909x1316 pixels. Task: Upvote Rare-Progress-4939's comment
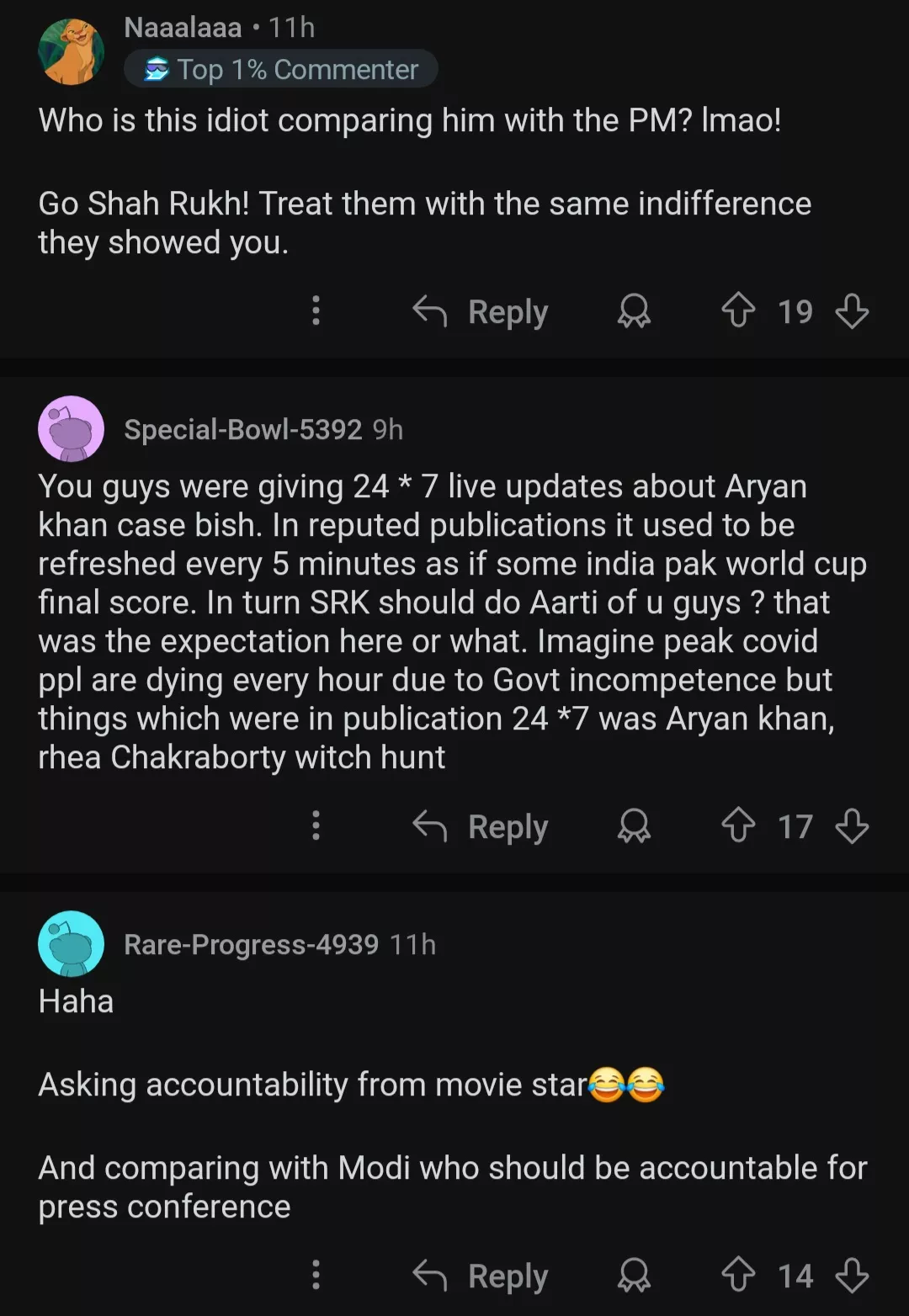coord(738,1275)
